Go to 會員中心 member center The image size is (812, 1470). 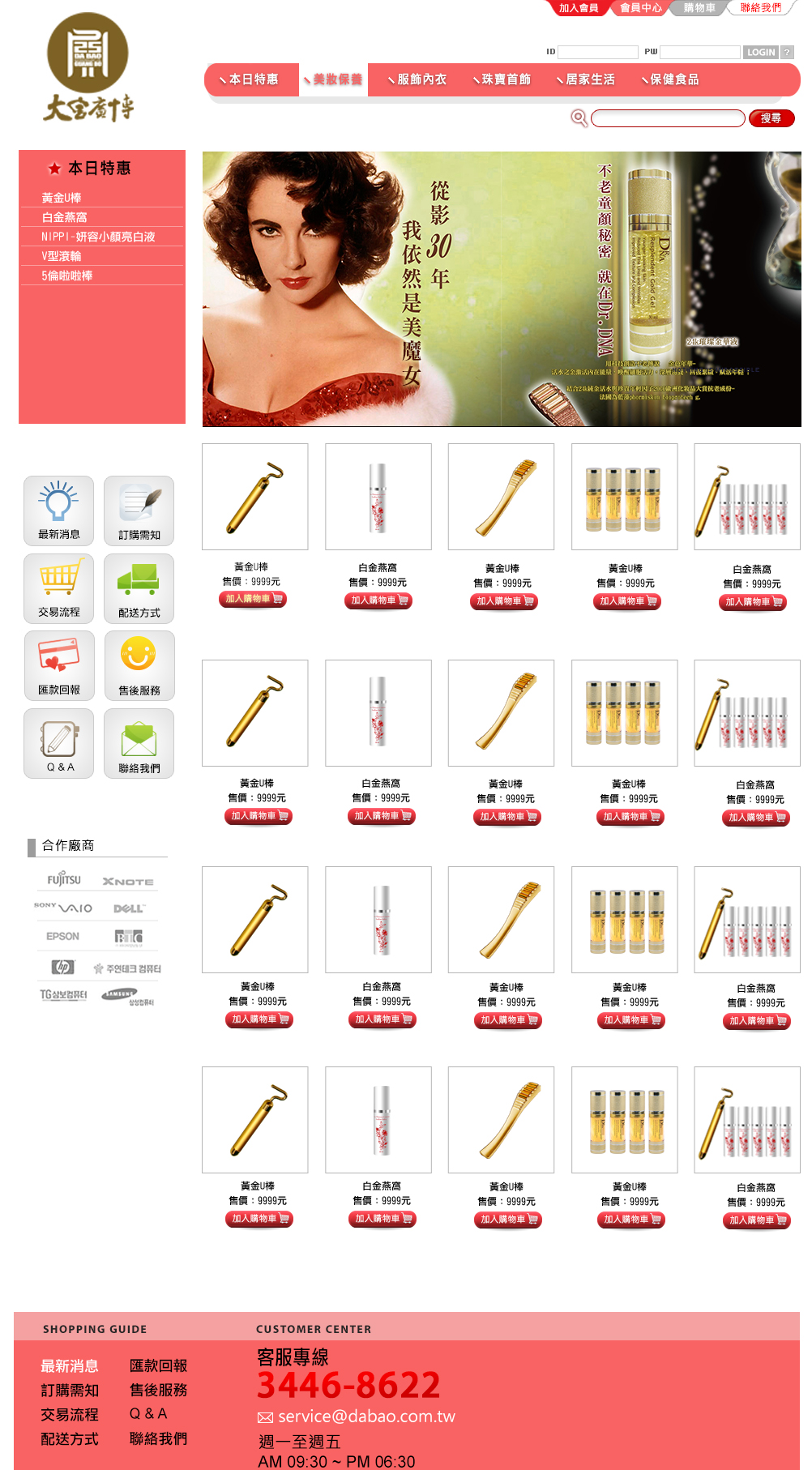640,8
